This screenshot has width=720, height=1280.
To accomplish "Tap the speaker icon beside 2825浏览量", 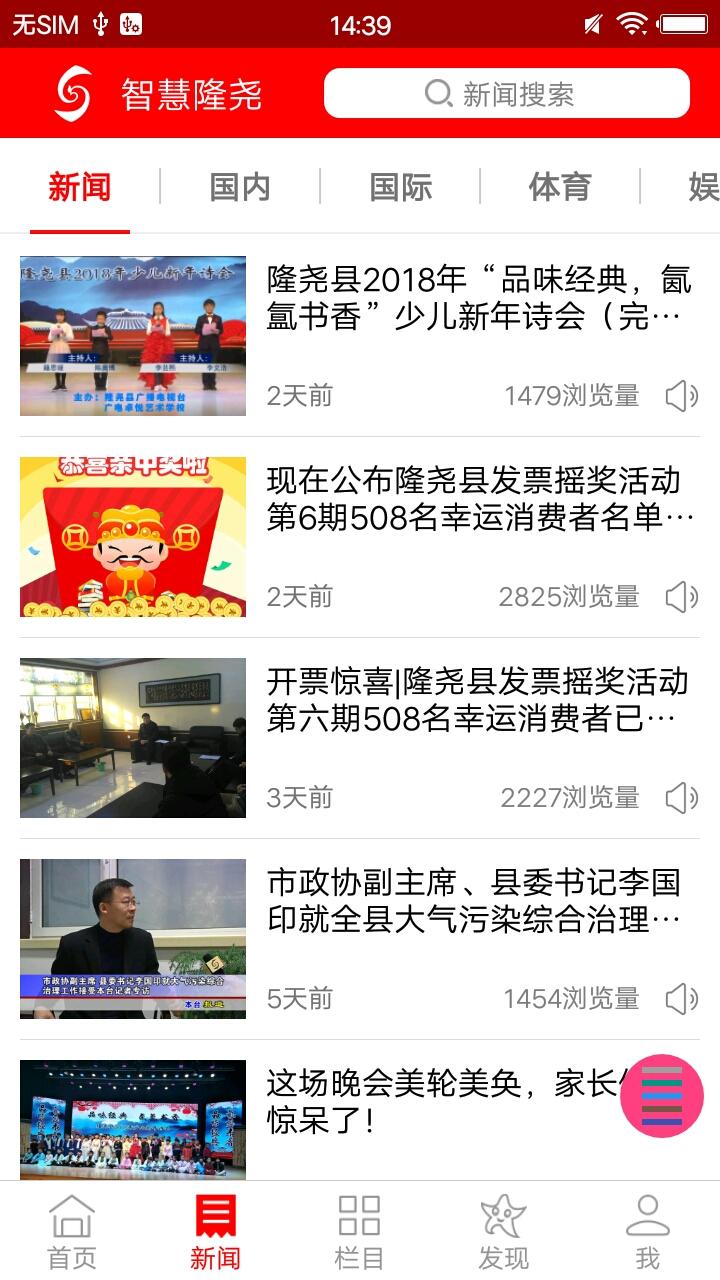I will pos(681,597).
